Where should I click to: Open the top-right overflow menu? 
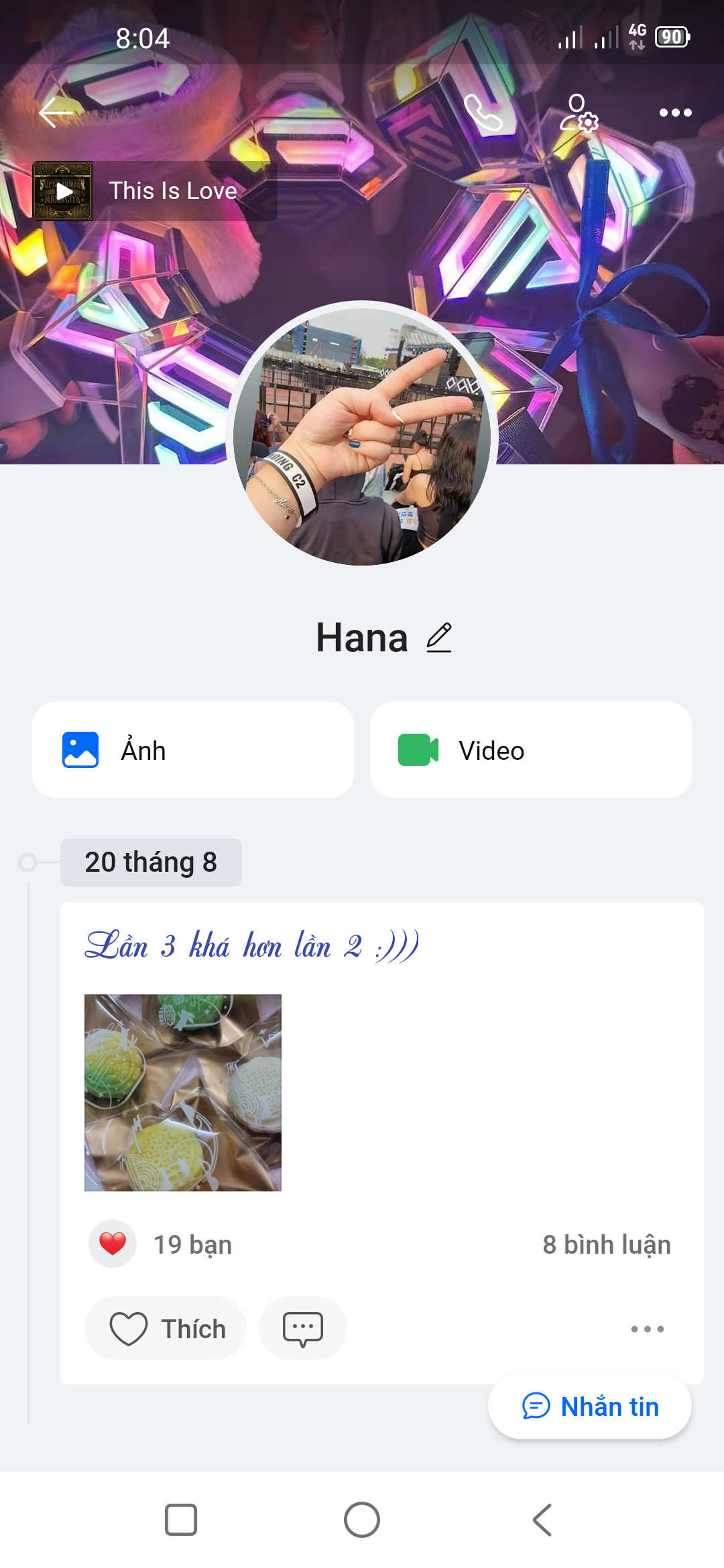[x=675, y=113]
